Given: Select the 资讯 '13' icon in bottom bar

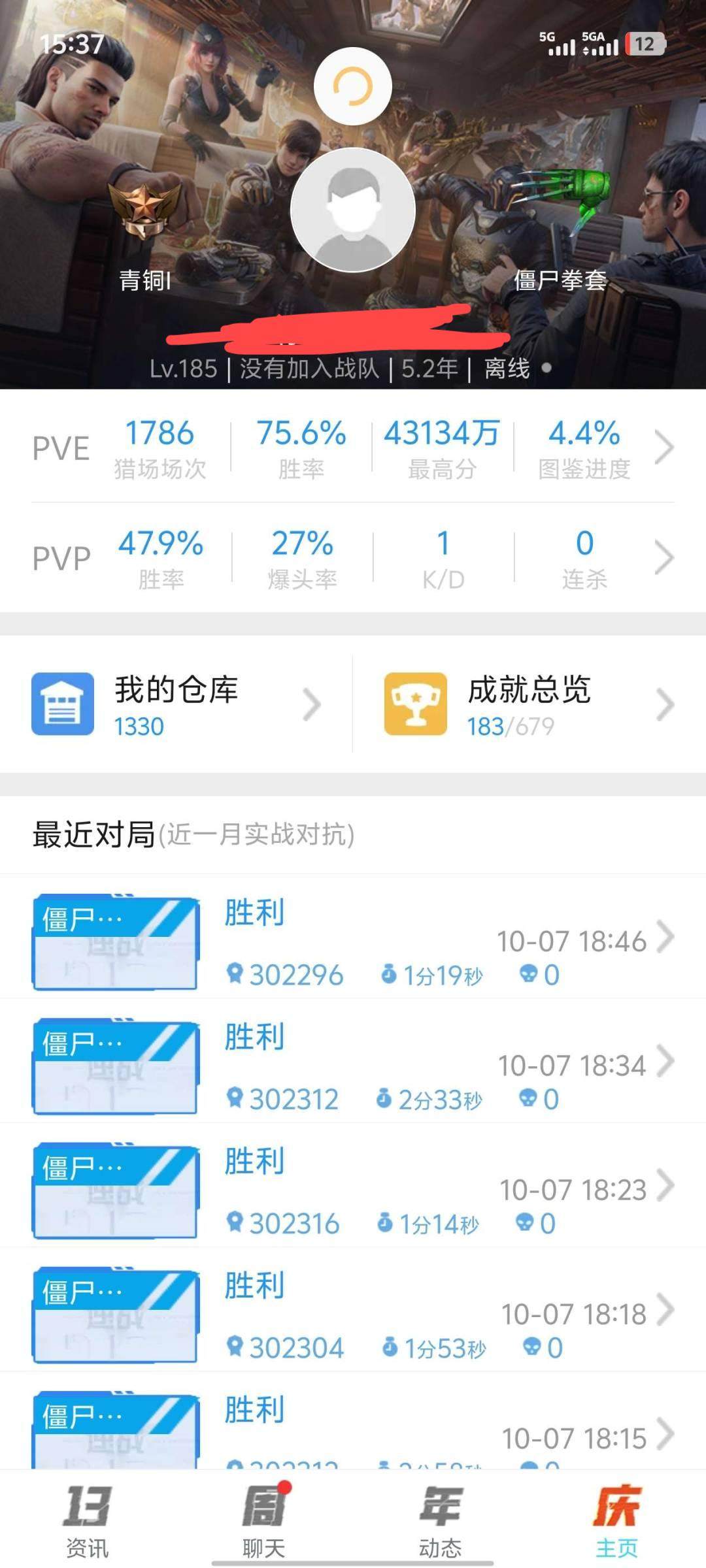Looking at the screenshot, I should click(x=88, y=1506).
